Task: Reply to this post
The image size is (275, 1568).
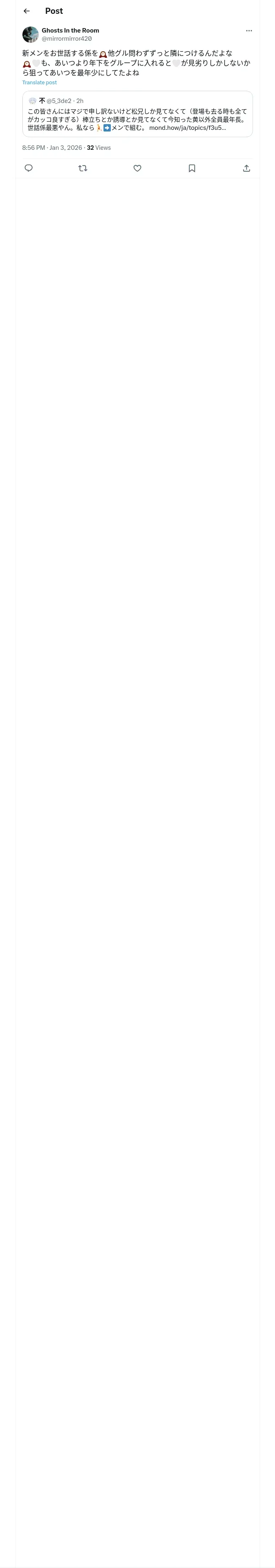Action: click(x=29, y=169)
